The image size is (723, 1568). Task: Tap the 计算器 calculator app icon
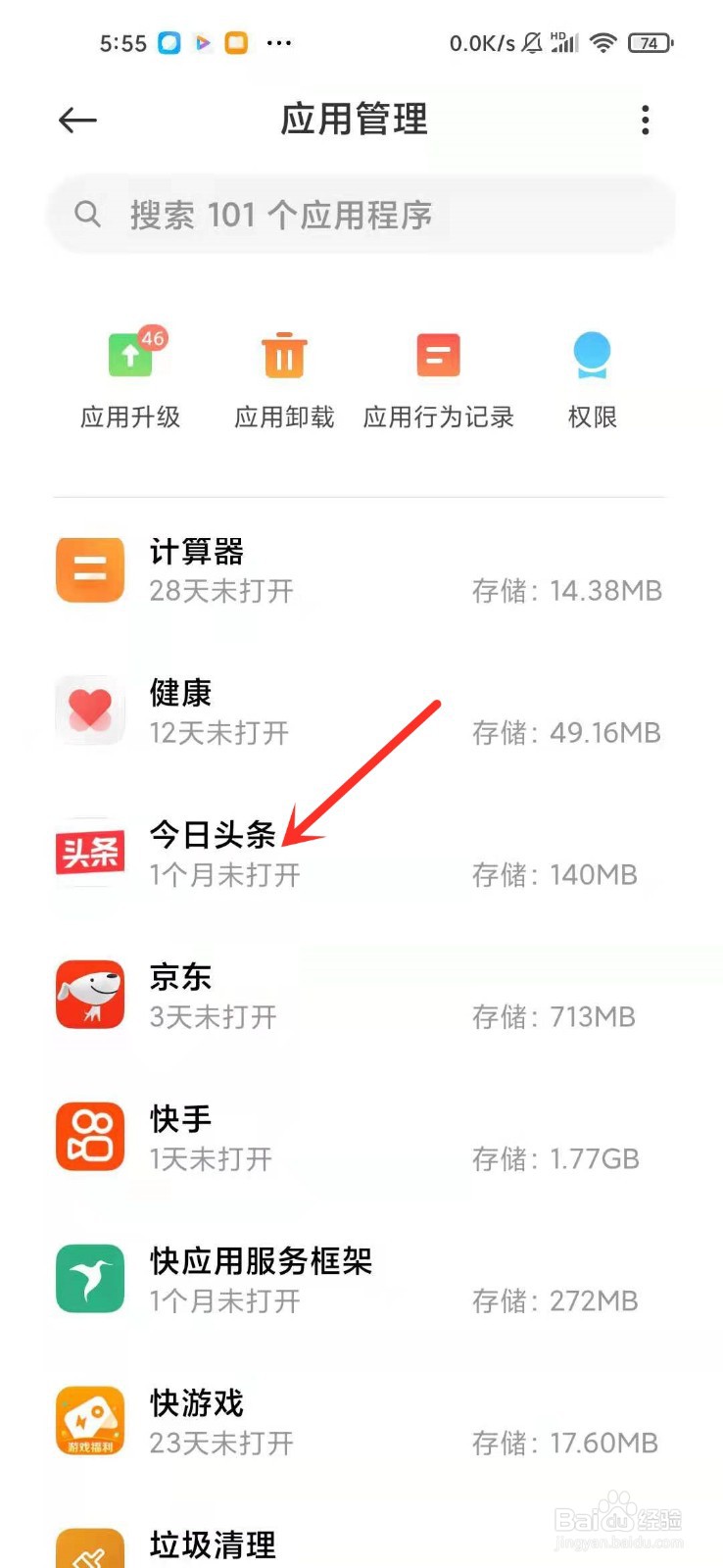click(x=89, y=568)
